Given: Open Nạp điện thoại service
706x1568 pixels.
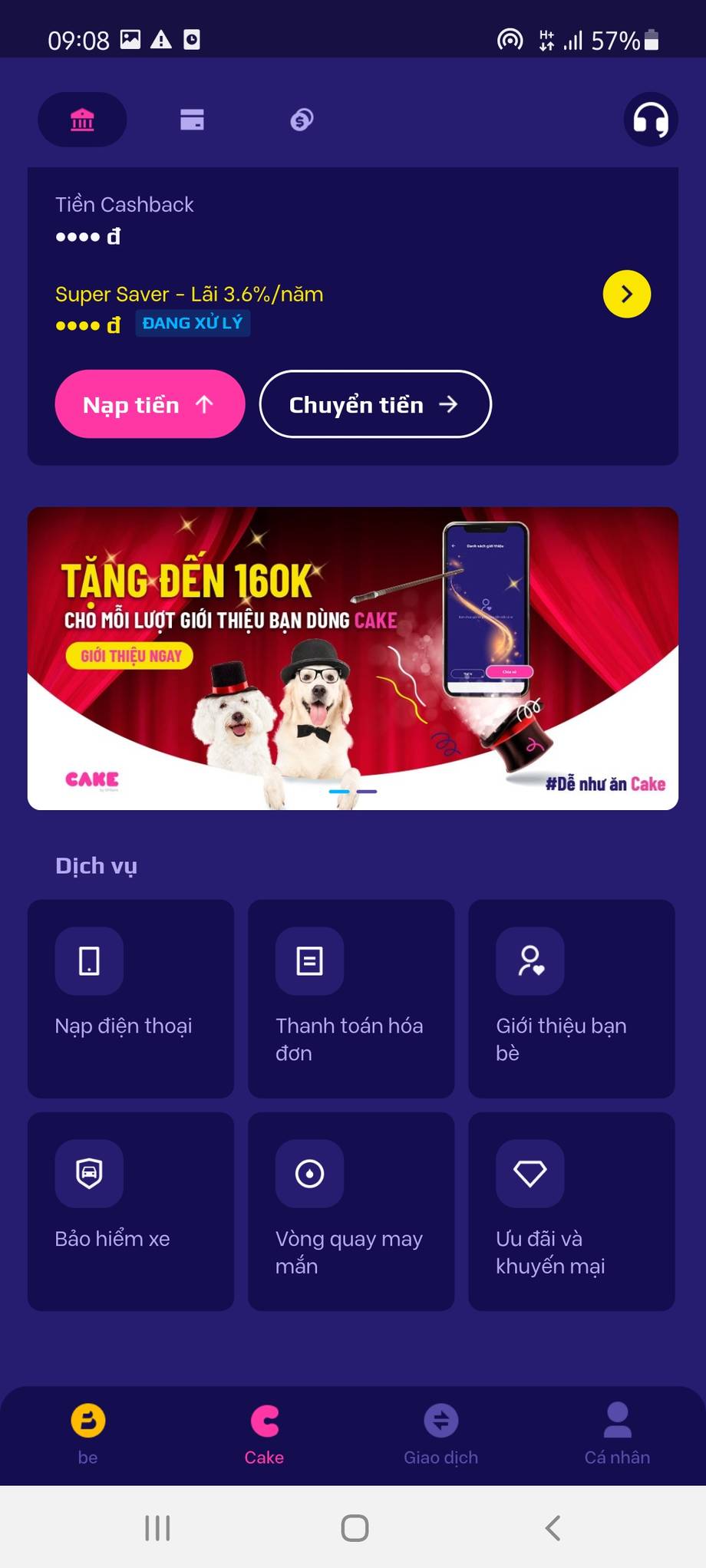Looking at the screenshot, I should tap(130, 997).
